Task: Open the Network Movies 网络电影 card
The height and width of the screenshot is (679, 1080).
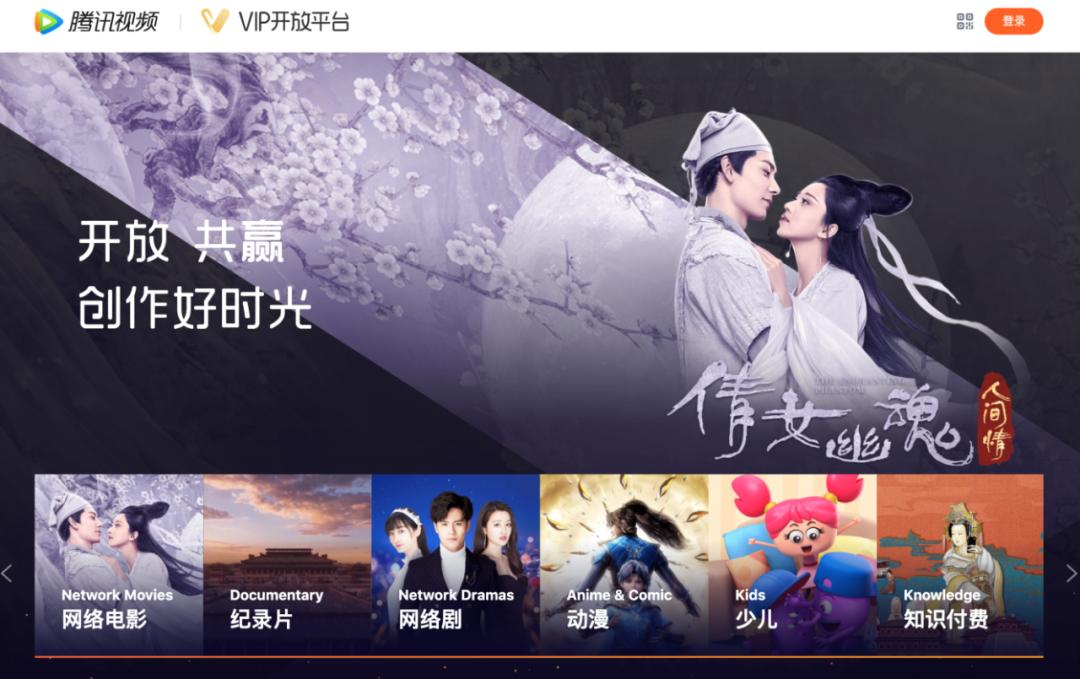Action: pos(119,565)
